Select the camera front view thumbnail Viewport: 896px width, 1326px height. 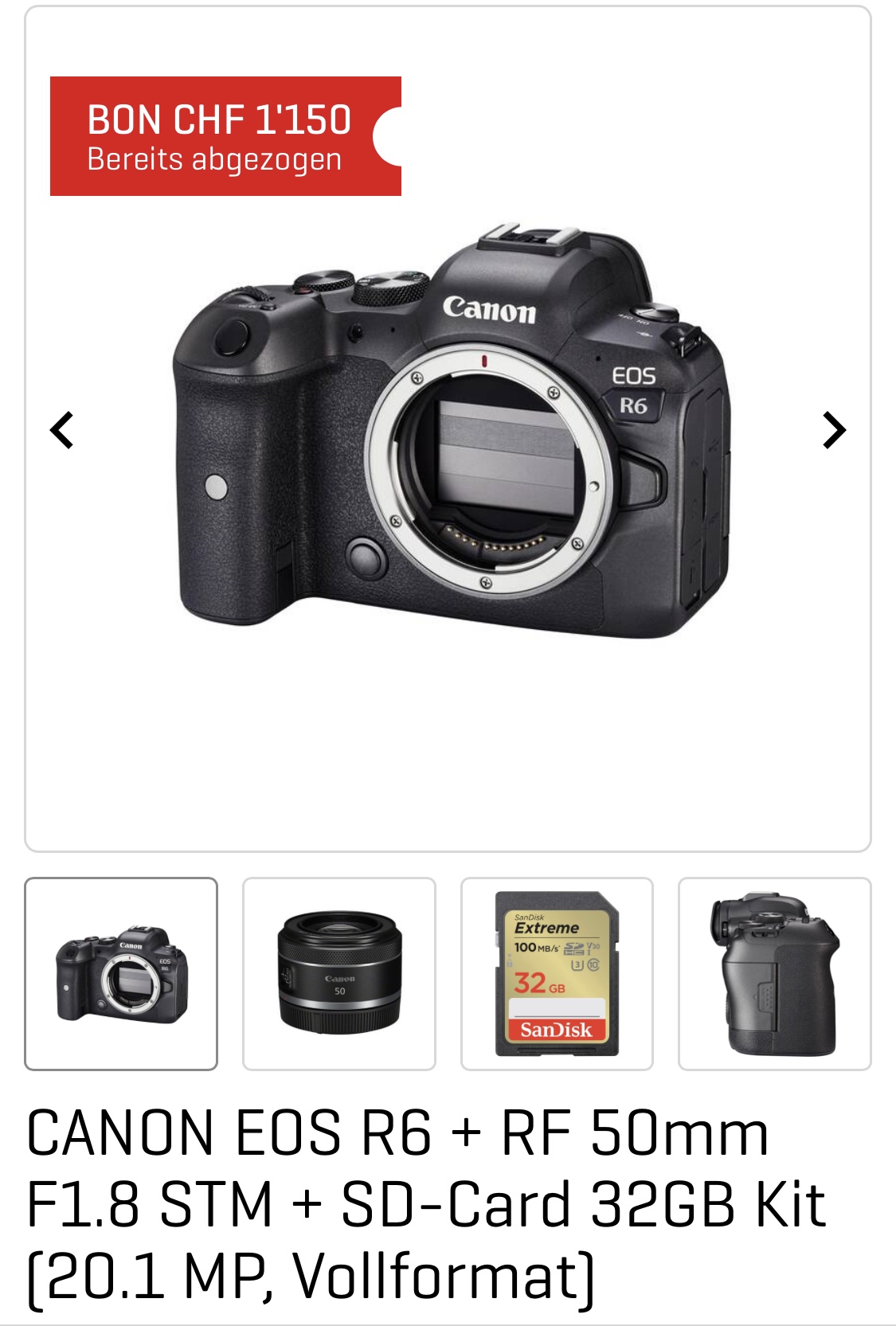(121, 973)
